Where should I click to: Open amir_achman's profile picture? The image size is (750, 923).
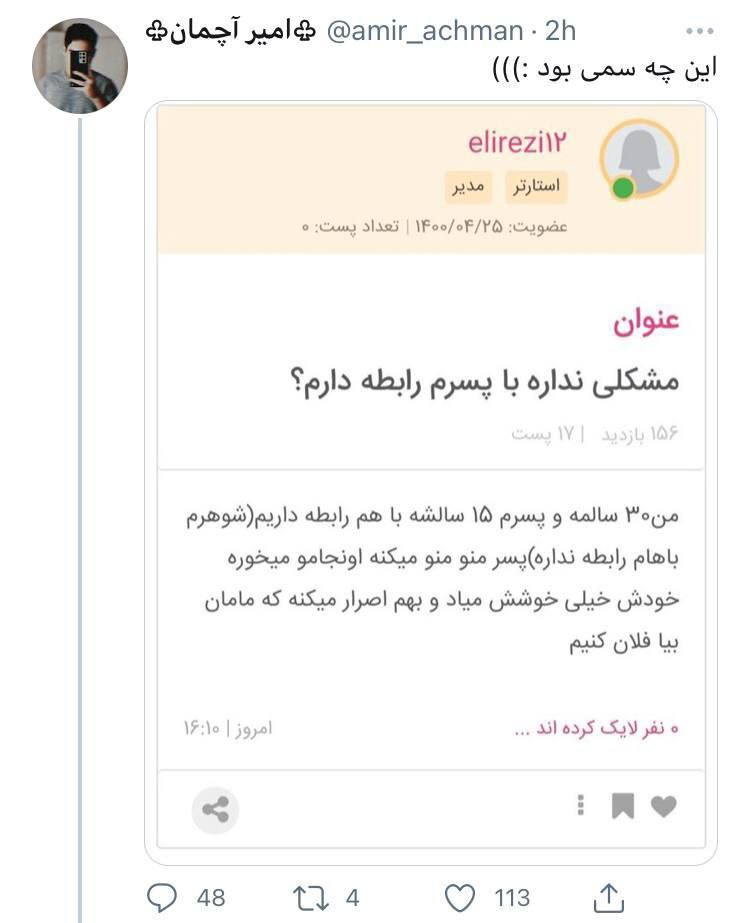pyautogui.click(x=80, y=65)
